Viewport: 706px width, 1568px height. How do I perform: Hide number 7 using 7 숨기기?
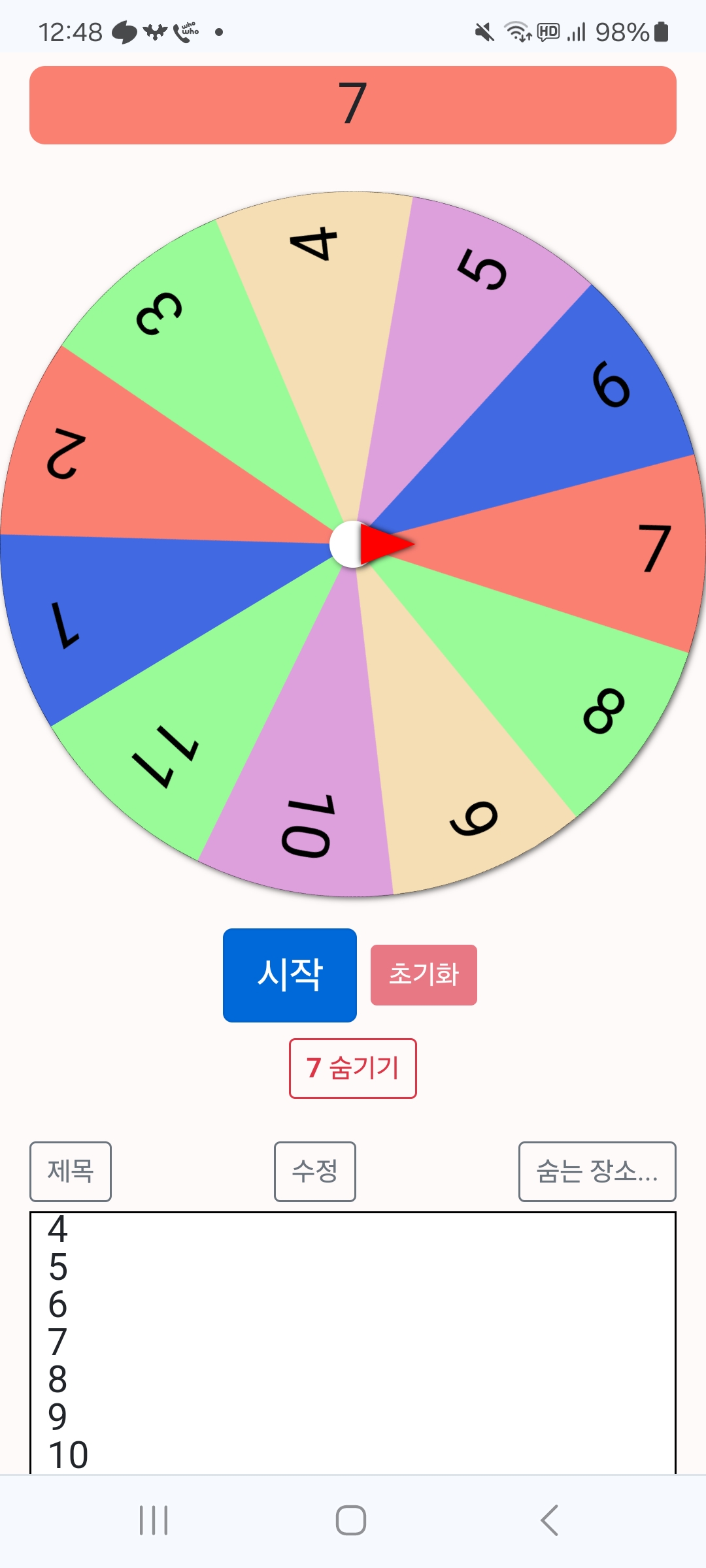(353, 1068)
